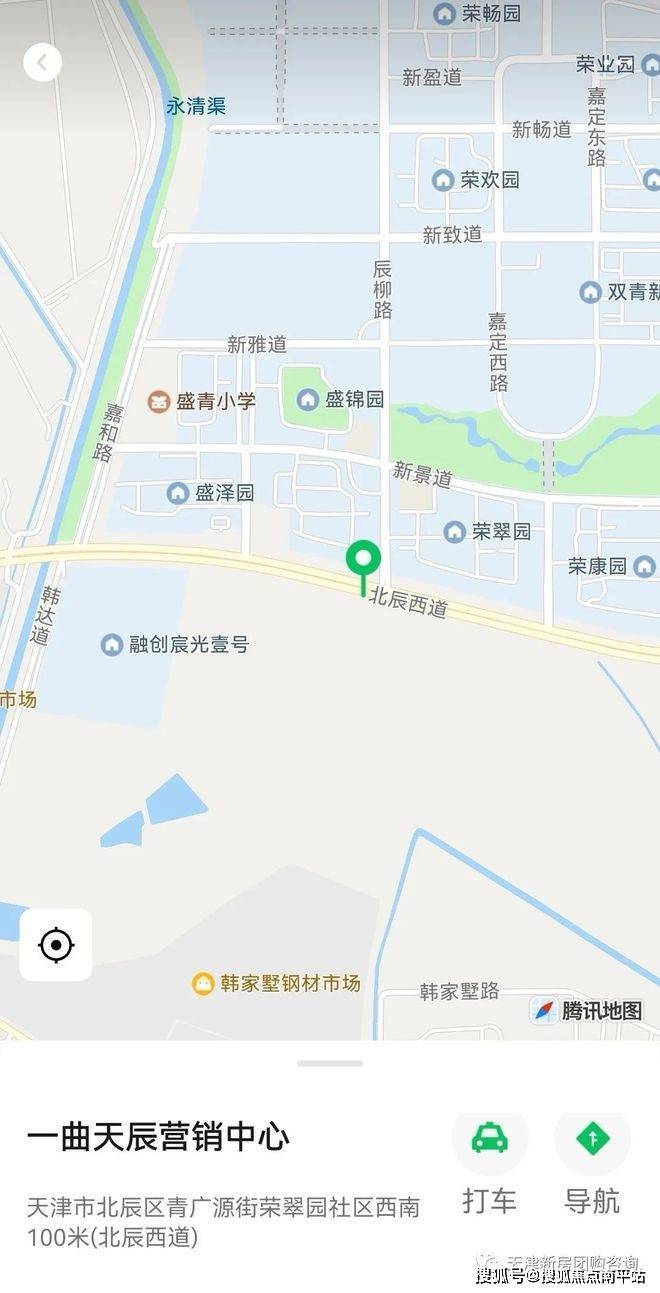Viewport: 660px width, 1293px height.
Task: Go back using the top-left arrow
Action: pyautogui.click(x=42, y=63)
